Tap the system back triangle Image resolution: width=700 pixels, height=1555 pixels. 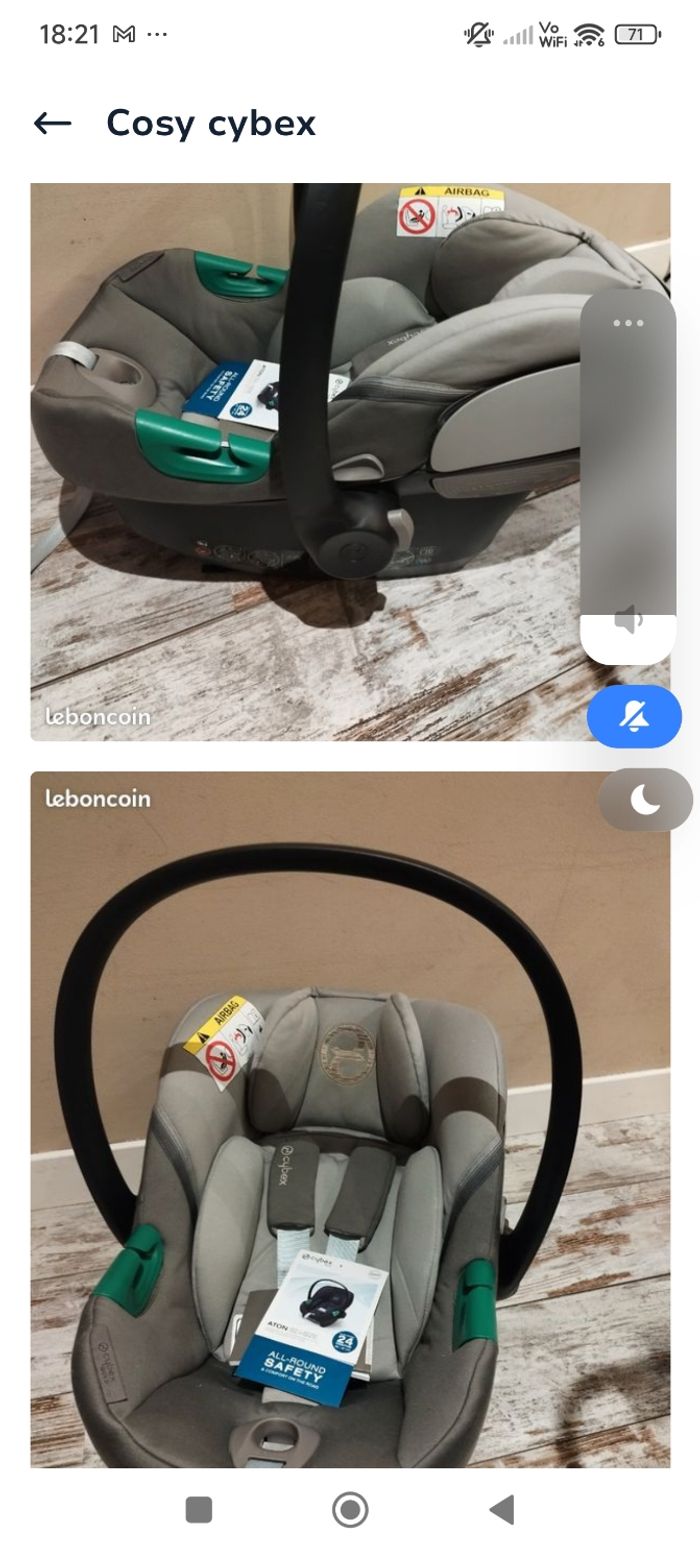[x=502, y=1509]
